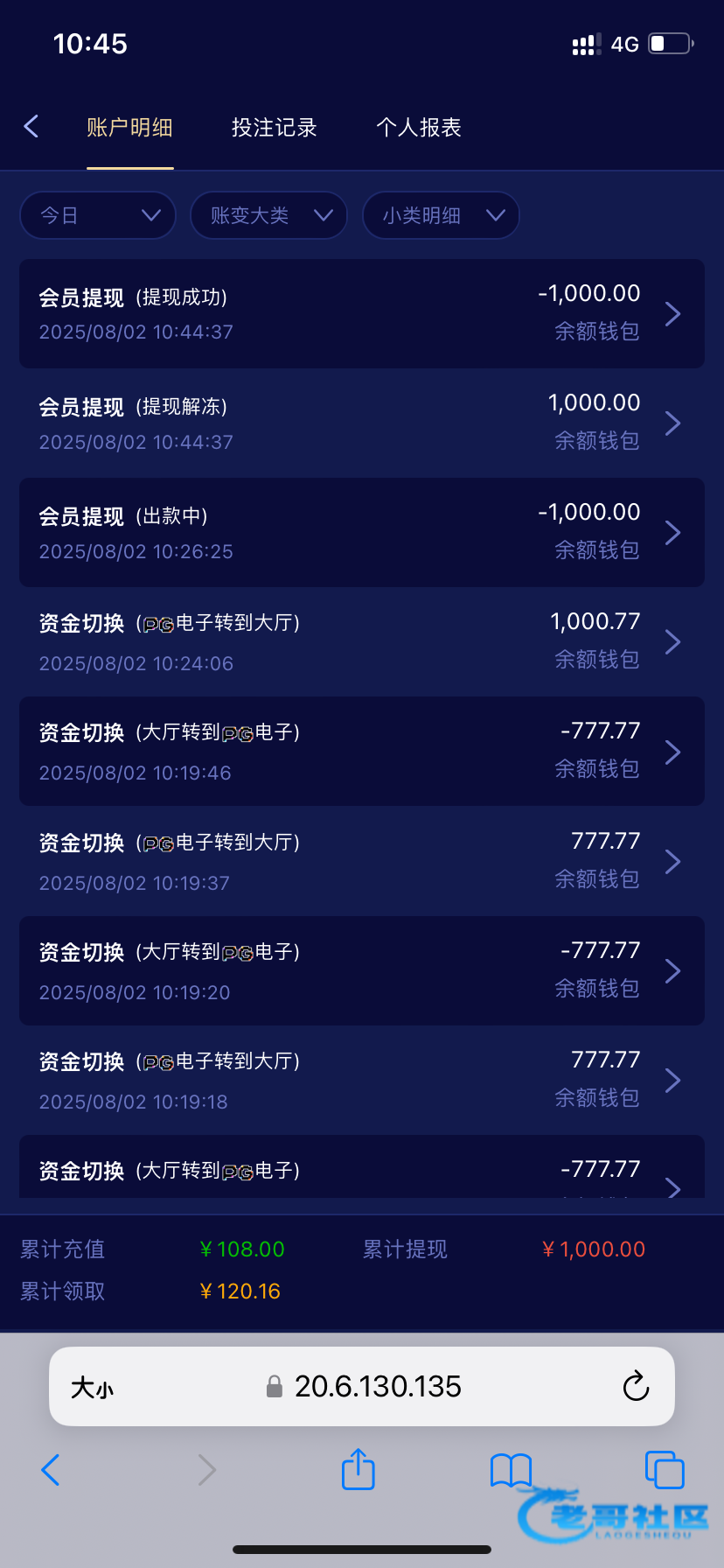The image size is (724, 1568).
Task: Open the 账变大类 filter dropdown
Action: click(x=269, y=215)
